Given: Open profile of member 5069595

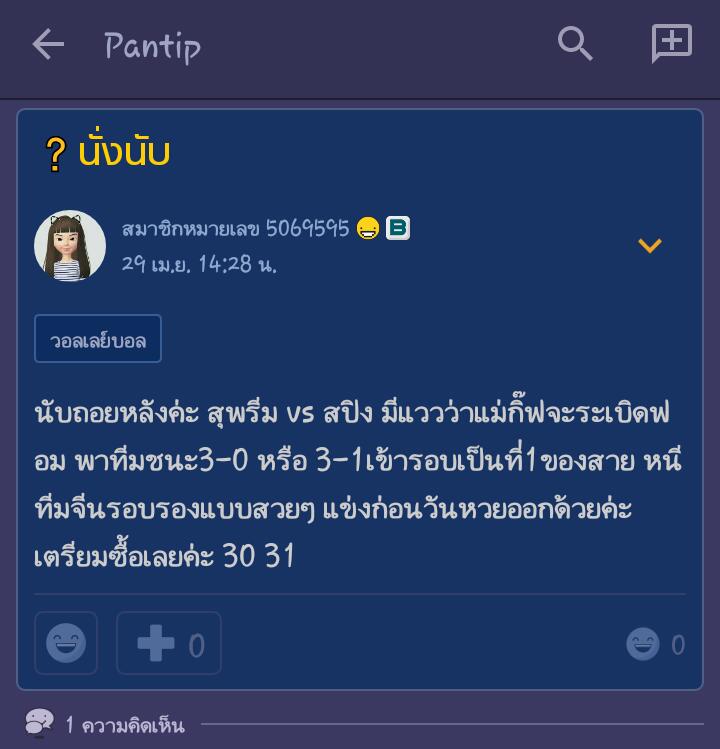Looking at the screenshot, I should pos(235,228).
